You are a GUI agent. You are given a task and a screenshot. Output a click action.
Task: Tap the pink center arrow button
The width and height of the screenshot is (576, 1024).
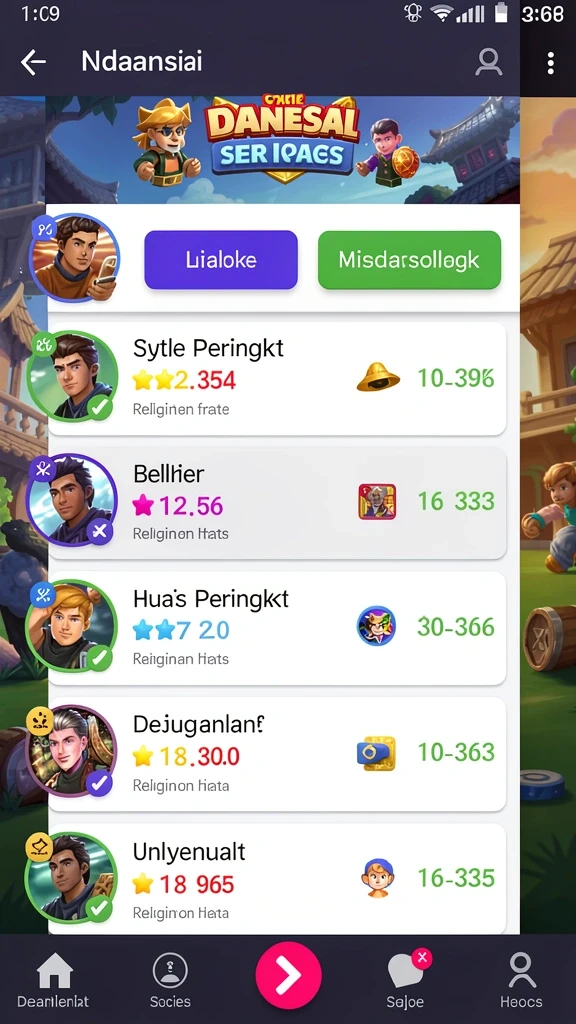(x=288, y=975)
